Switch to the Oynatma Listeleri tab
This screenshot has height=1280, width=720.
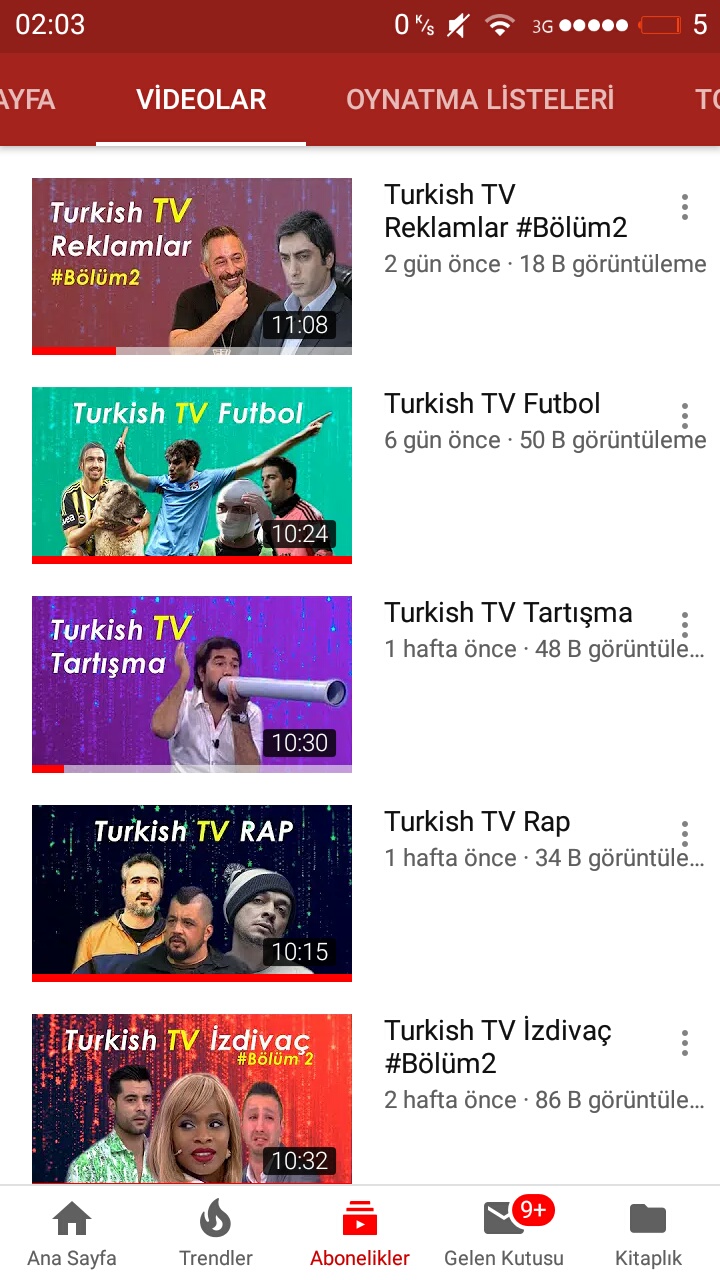480,100
